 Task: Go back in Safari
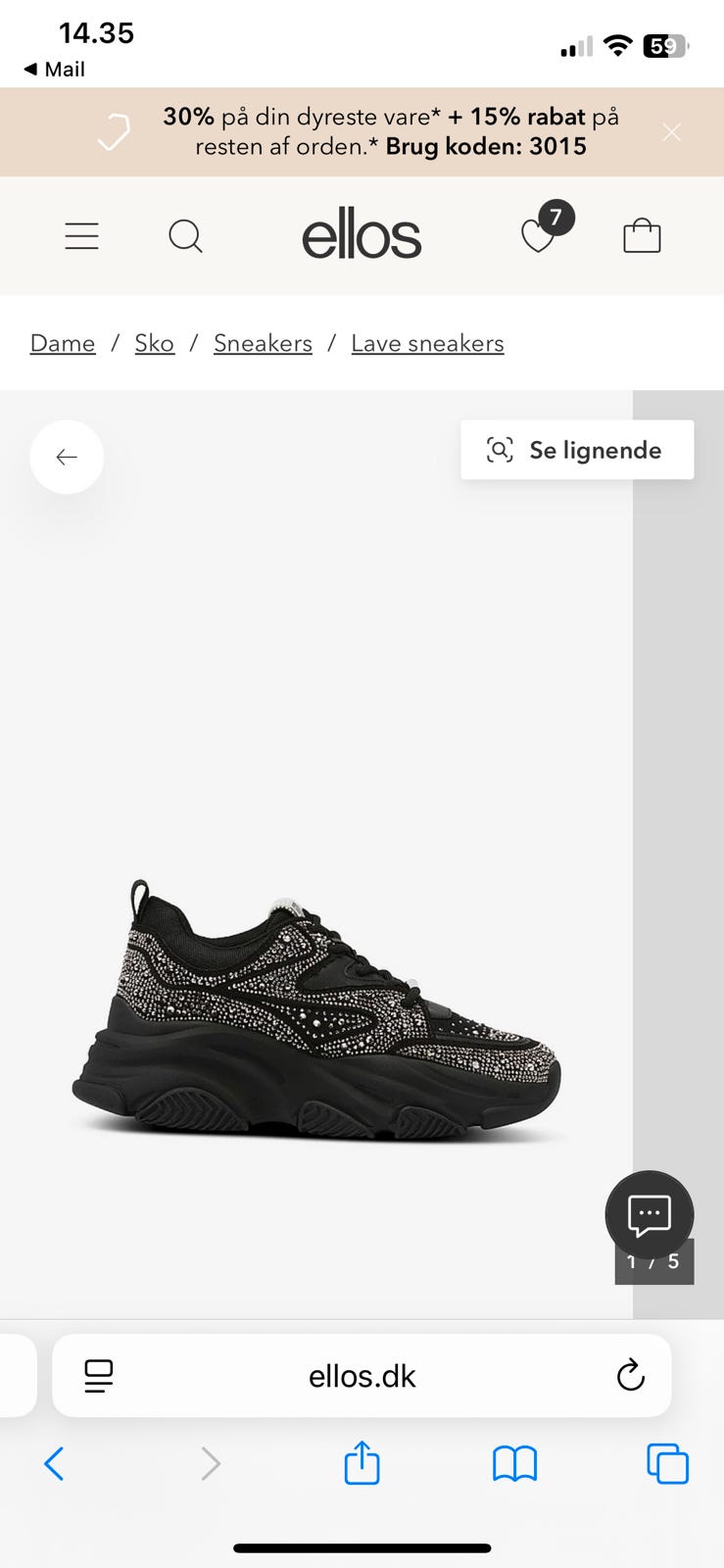pyautogui.click(x=55, y=1464)
